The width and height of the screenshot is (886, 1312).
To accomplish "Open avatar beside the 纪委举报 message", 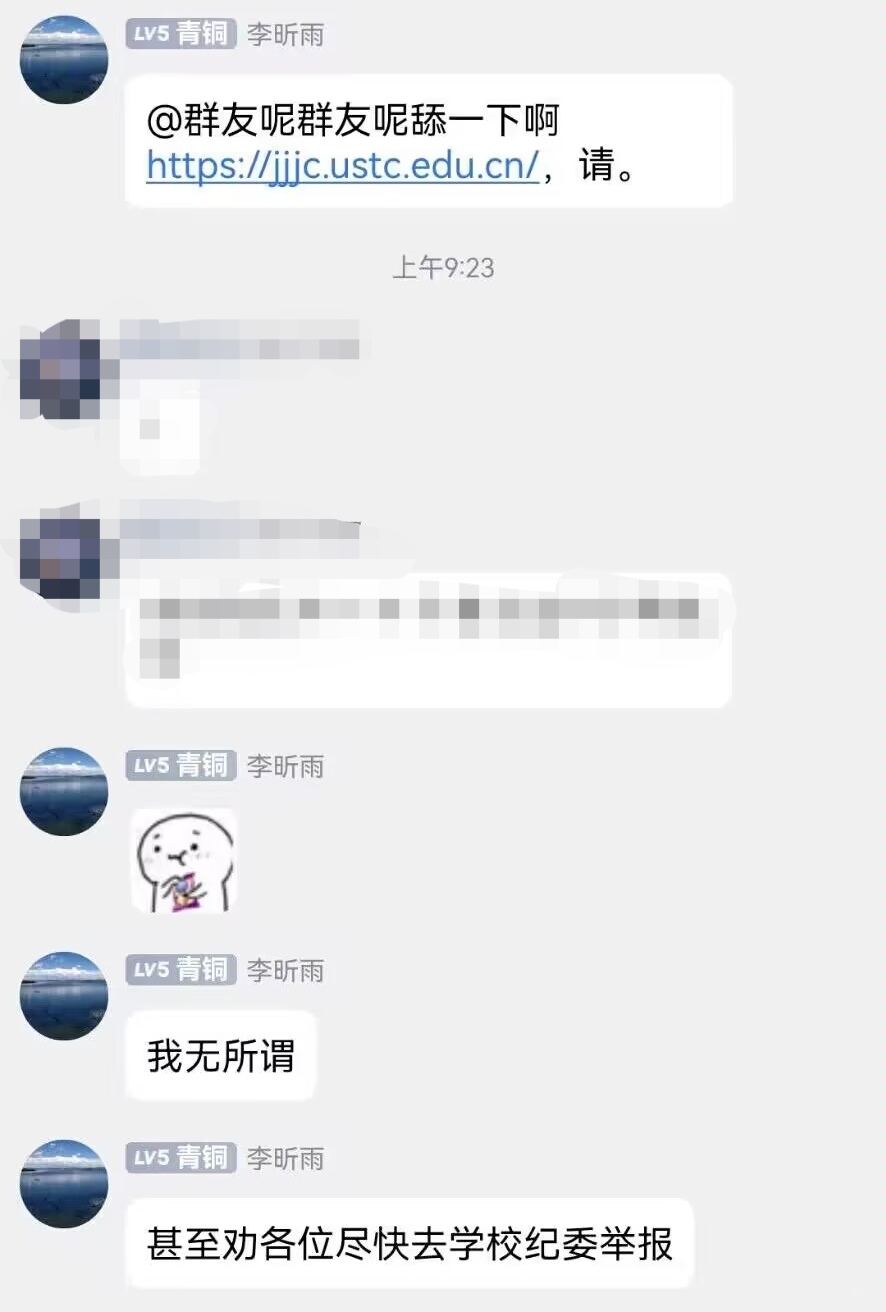I will (x=64, y=1184).
